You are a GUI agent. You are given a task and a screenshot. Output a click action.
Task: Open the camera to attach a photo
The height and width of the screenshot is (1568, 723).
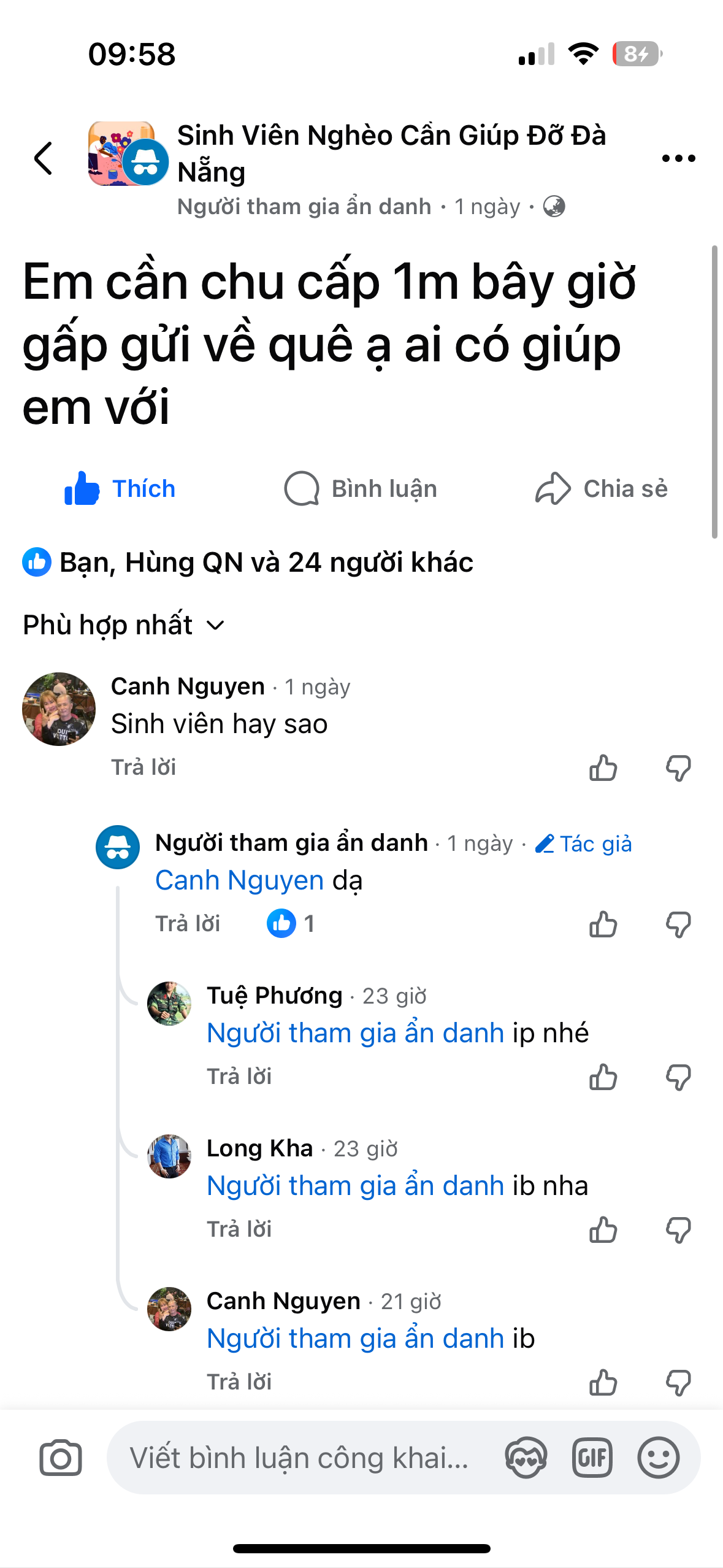(x=61, y=1458)
